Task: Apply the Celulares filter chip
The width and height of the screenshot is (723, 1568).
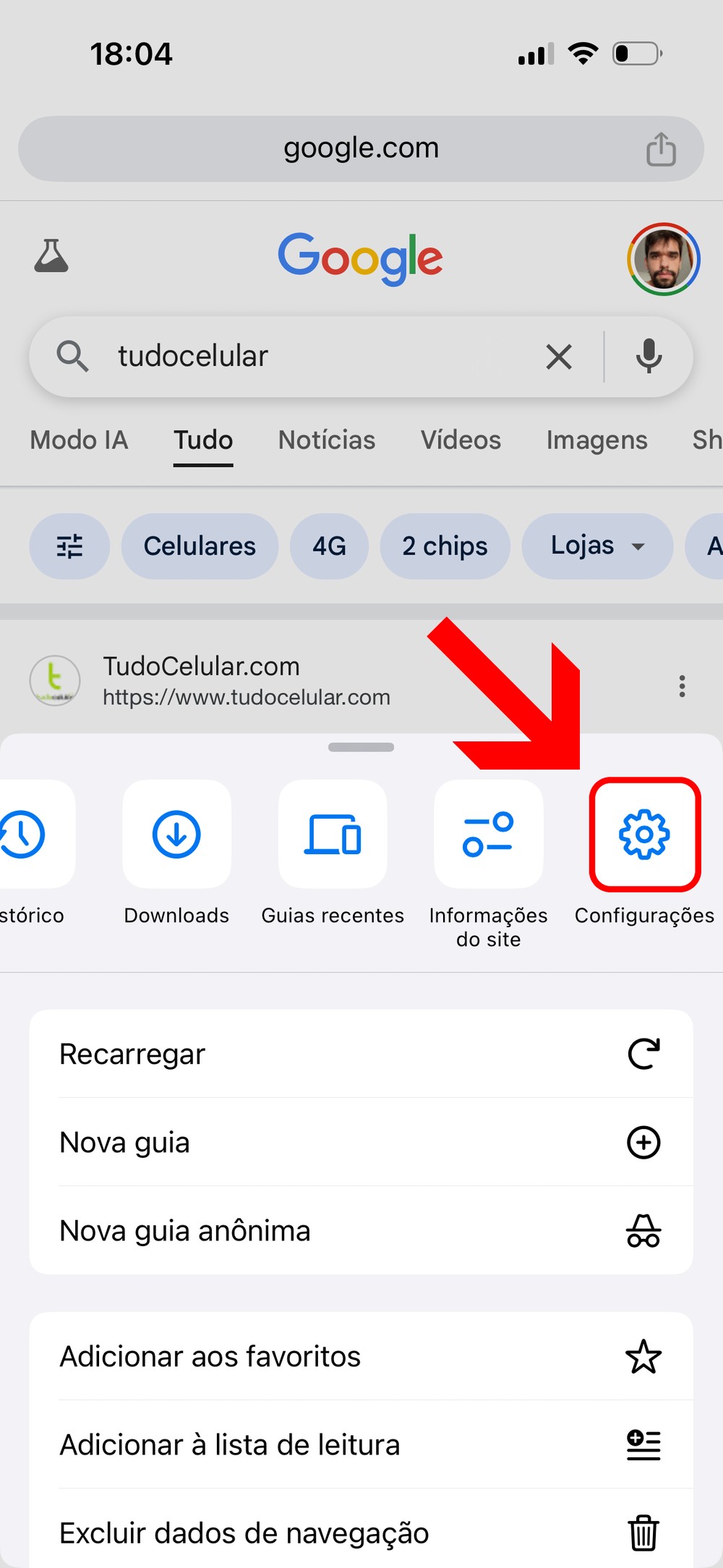Action: (x=200, y=546)
